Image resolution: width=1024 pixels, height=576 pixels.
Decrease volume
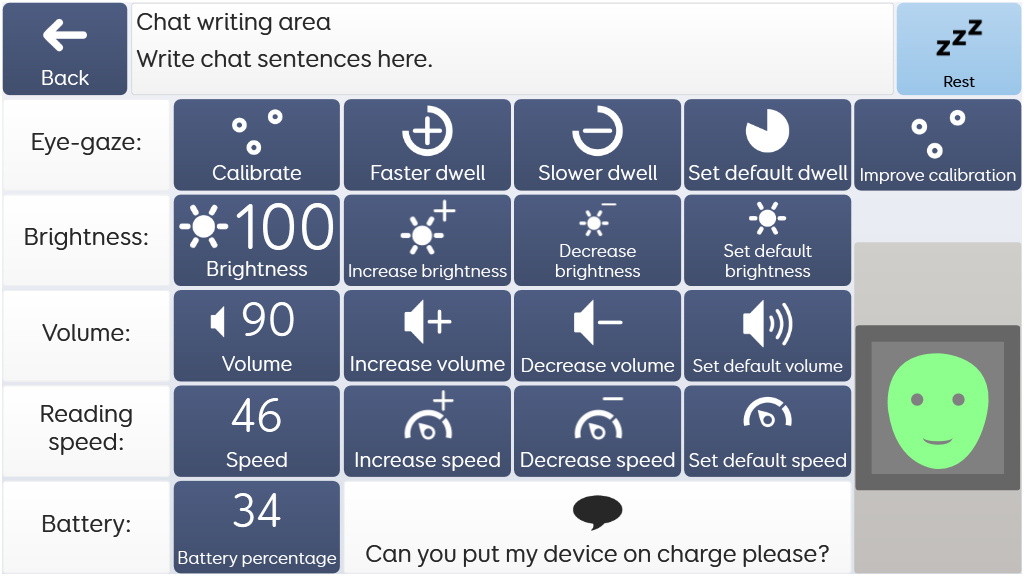(x=597, y=336)
